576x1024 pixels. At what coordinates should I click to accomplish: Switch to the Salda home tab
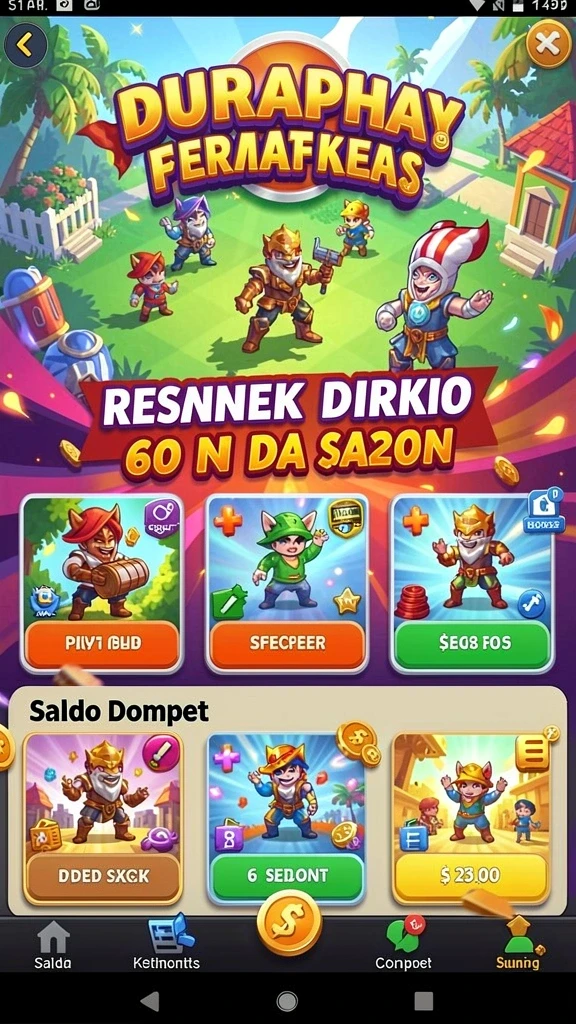coord(53,945)
